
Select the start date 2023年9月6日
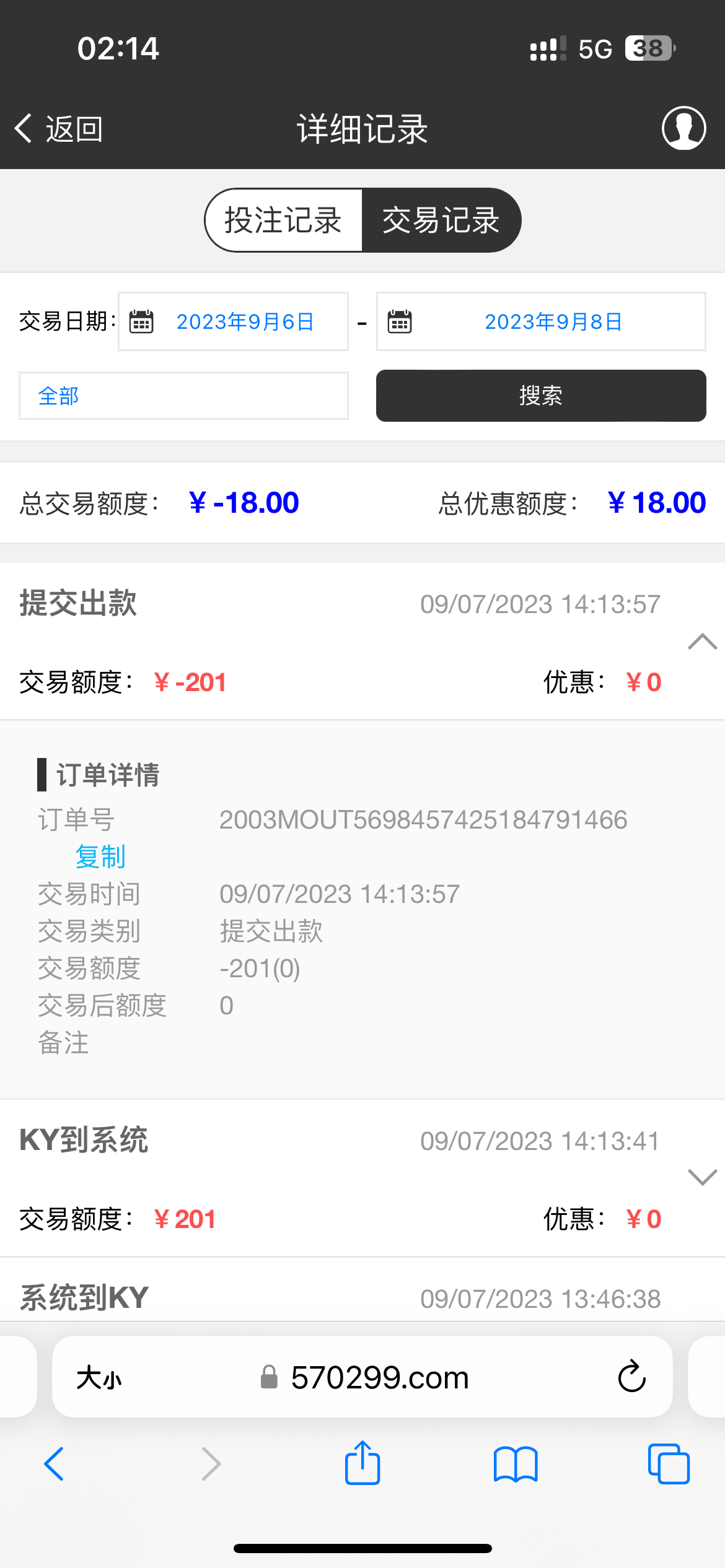pyautogui.click(x=245, y=321)
